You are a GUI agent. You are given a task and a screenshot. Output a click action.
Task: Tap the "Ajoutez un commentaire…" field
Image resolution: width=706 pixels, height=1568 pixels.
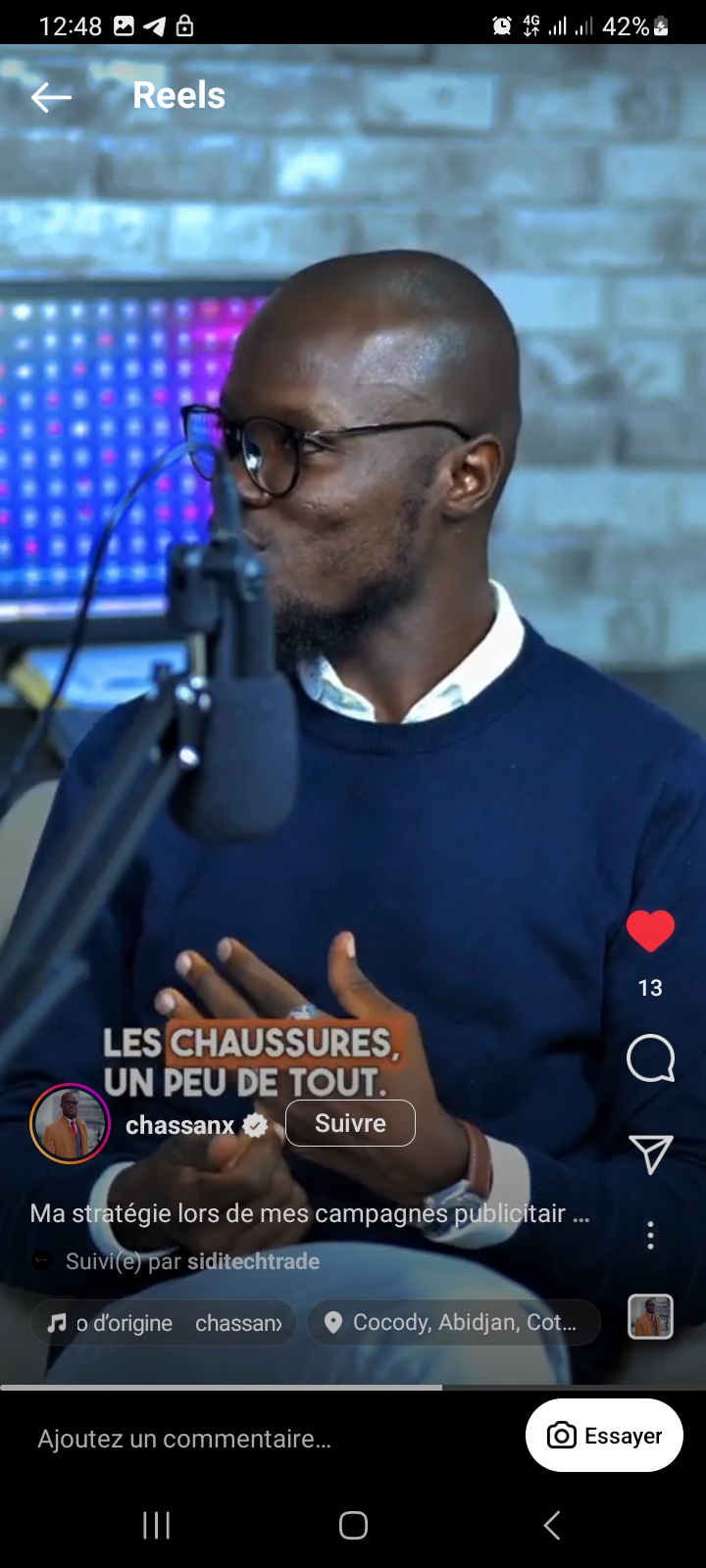184,1439
